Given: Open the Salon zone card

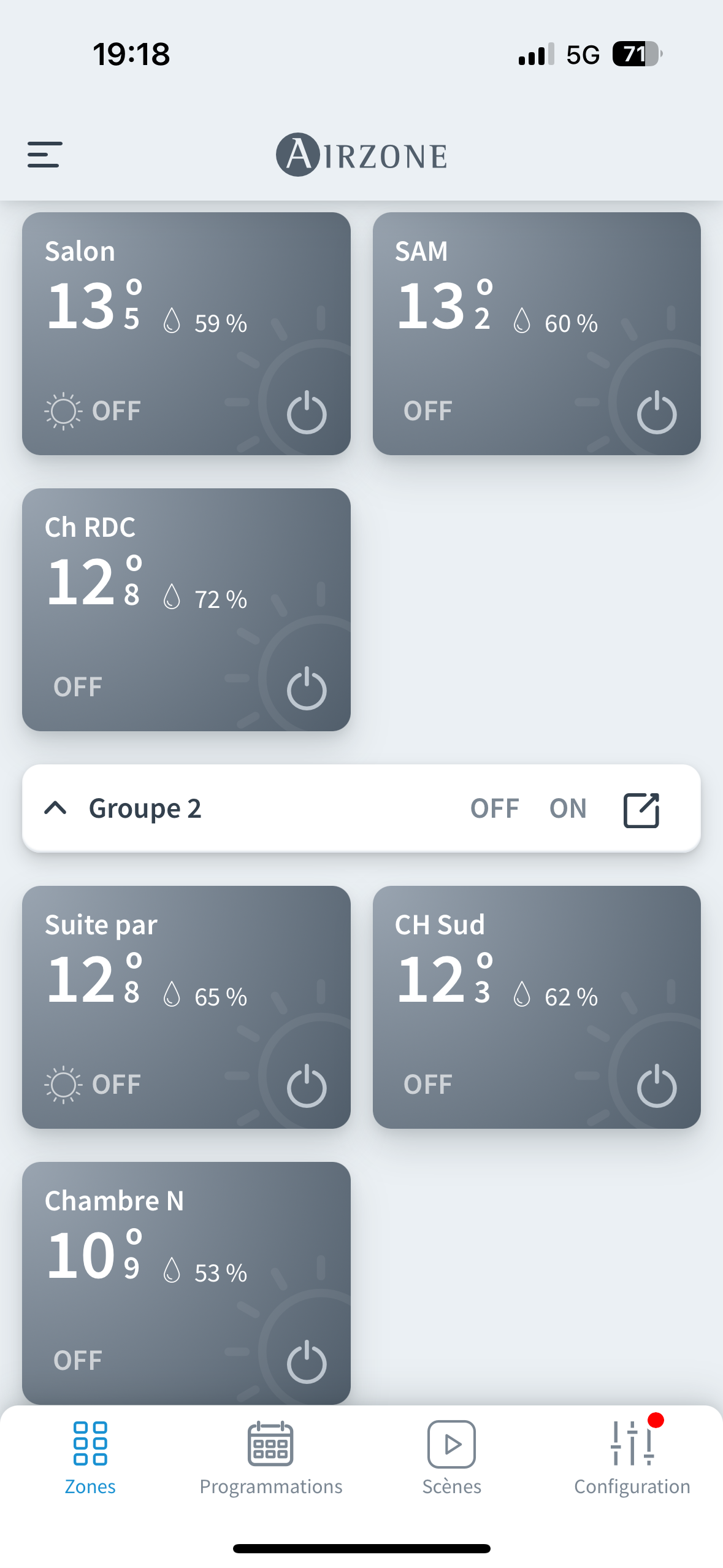Looking at the screenshot, I should [186, 334].
